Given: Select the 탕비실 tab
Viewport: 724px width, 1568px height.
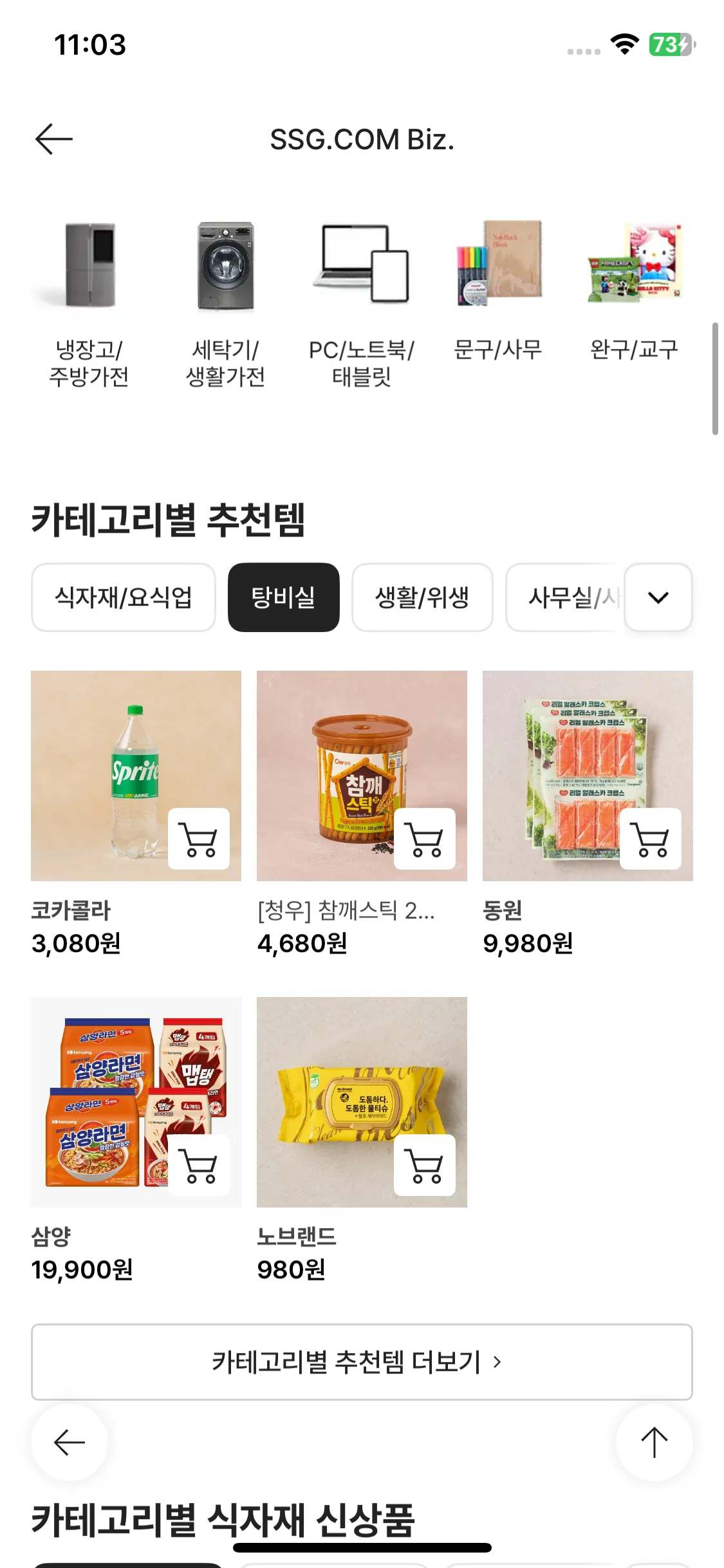Looking at the screenshot, I should click(283, 597).
